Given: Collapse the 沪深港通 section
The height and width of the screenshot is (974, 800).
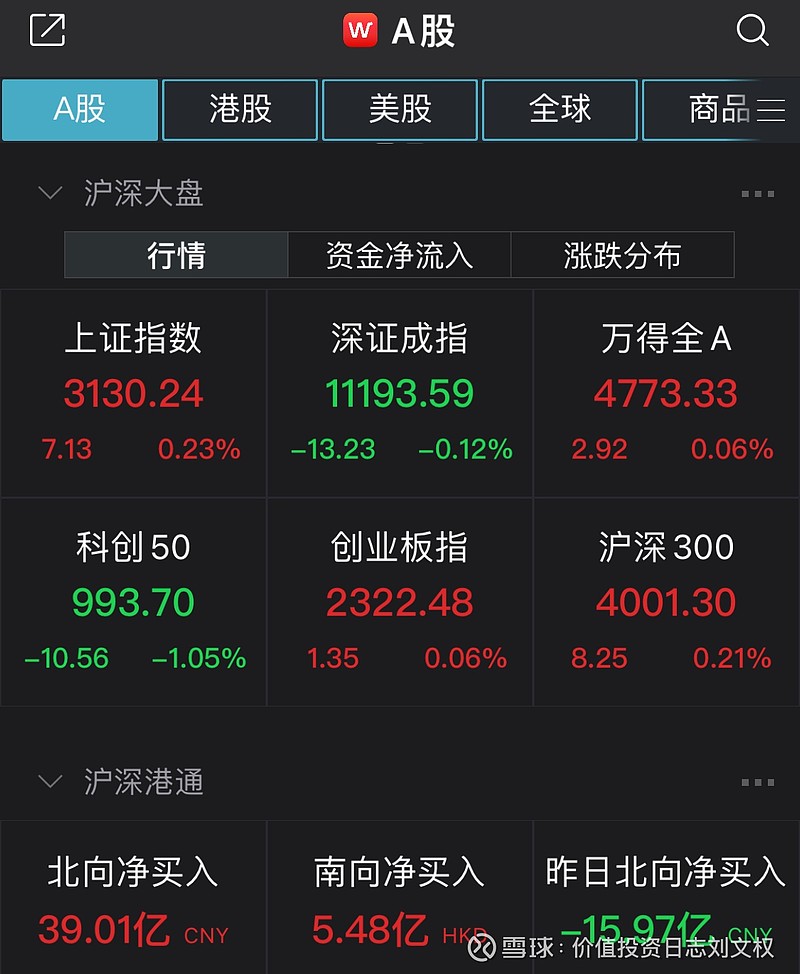Looking at the screenshot, I should [x=50, y=783].
